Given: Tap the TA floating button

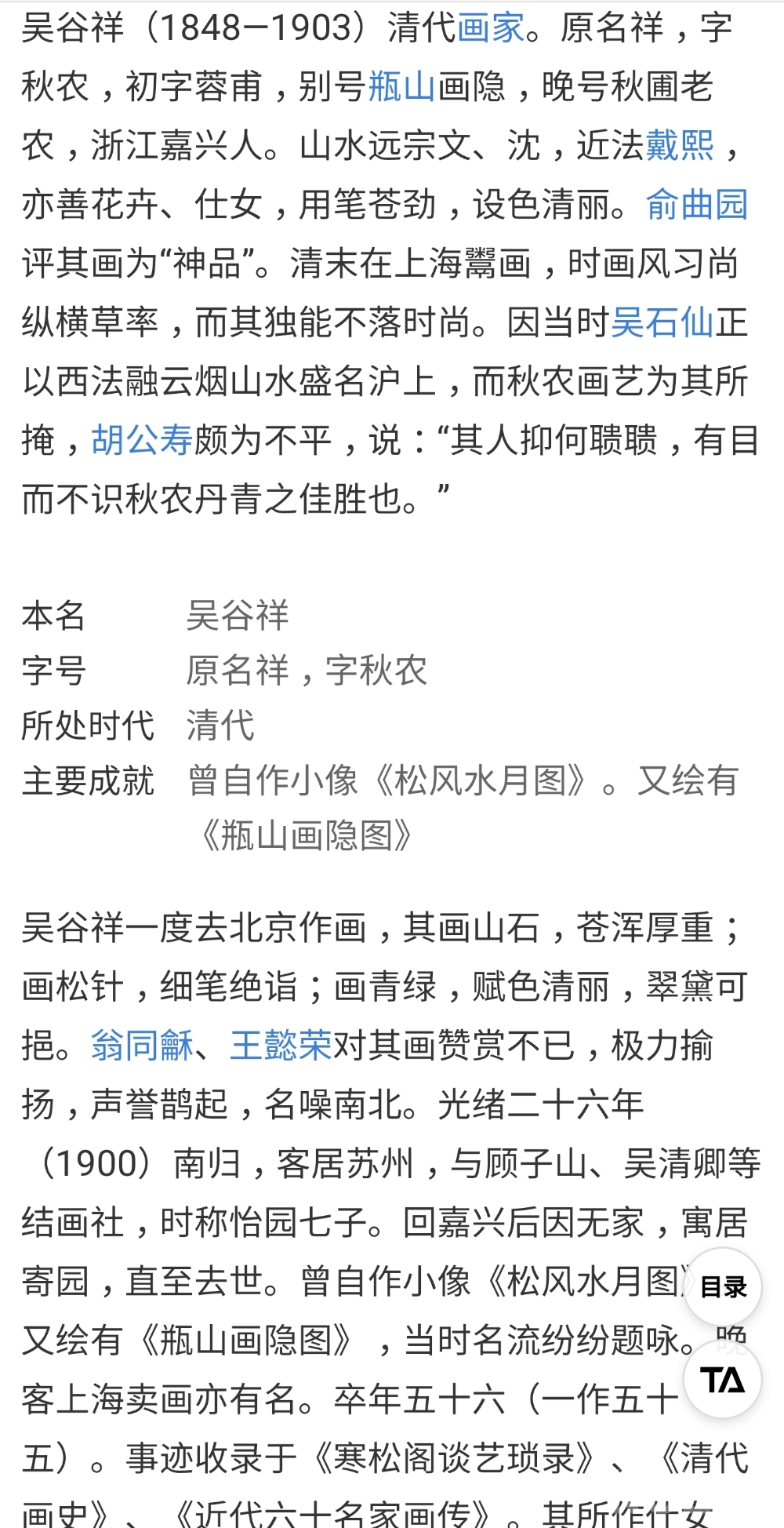Looking at the screenshot, I should point(723,1380).
